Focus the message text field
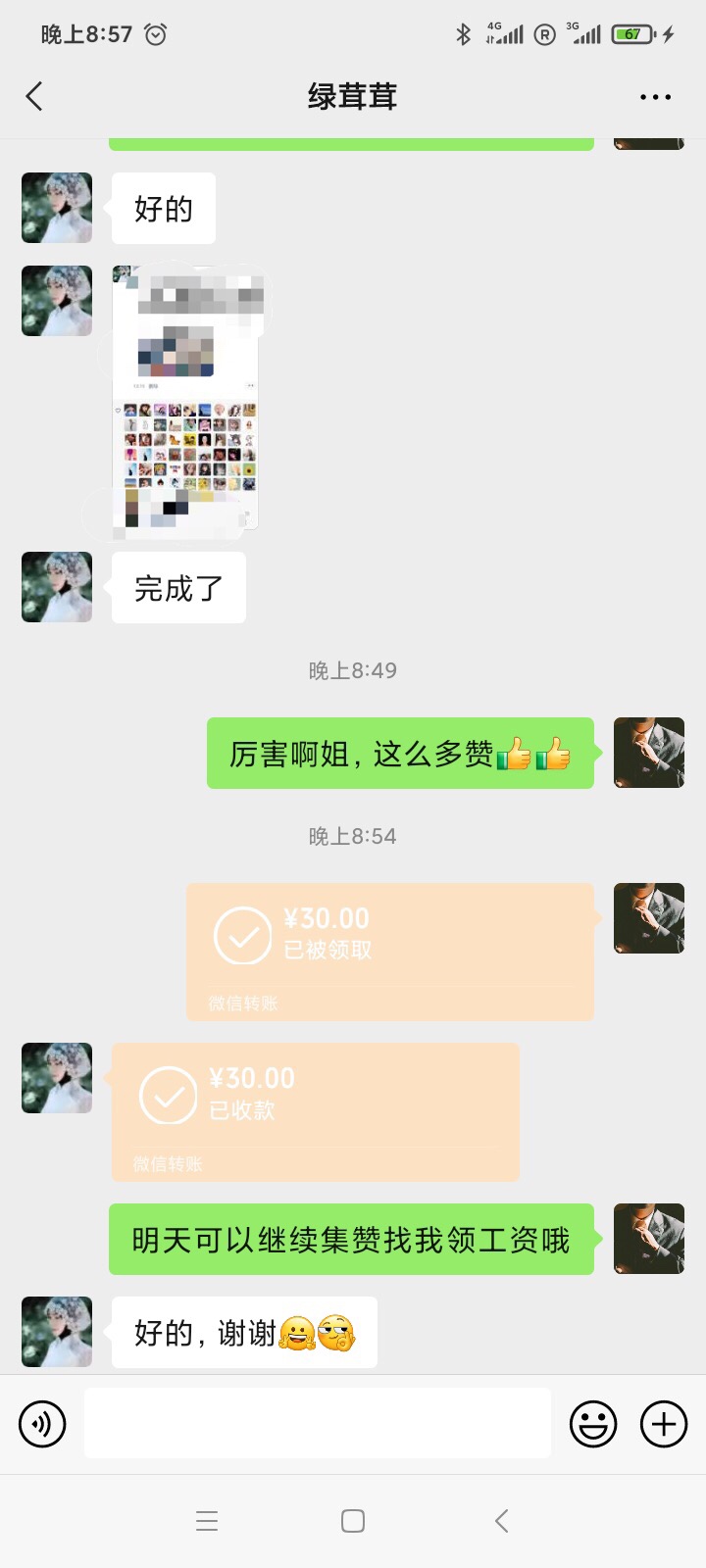The height and width of the screenshot is (1568, 706). (x=317, y=1423)
